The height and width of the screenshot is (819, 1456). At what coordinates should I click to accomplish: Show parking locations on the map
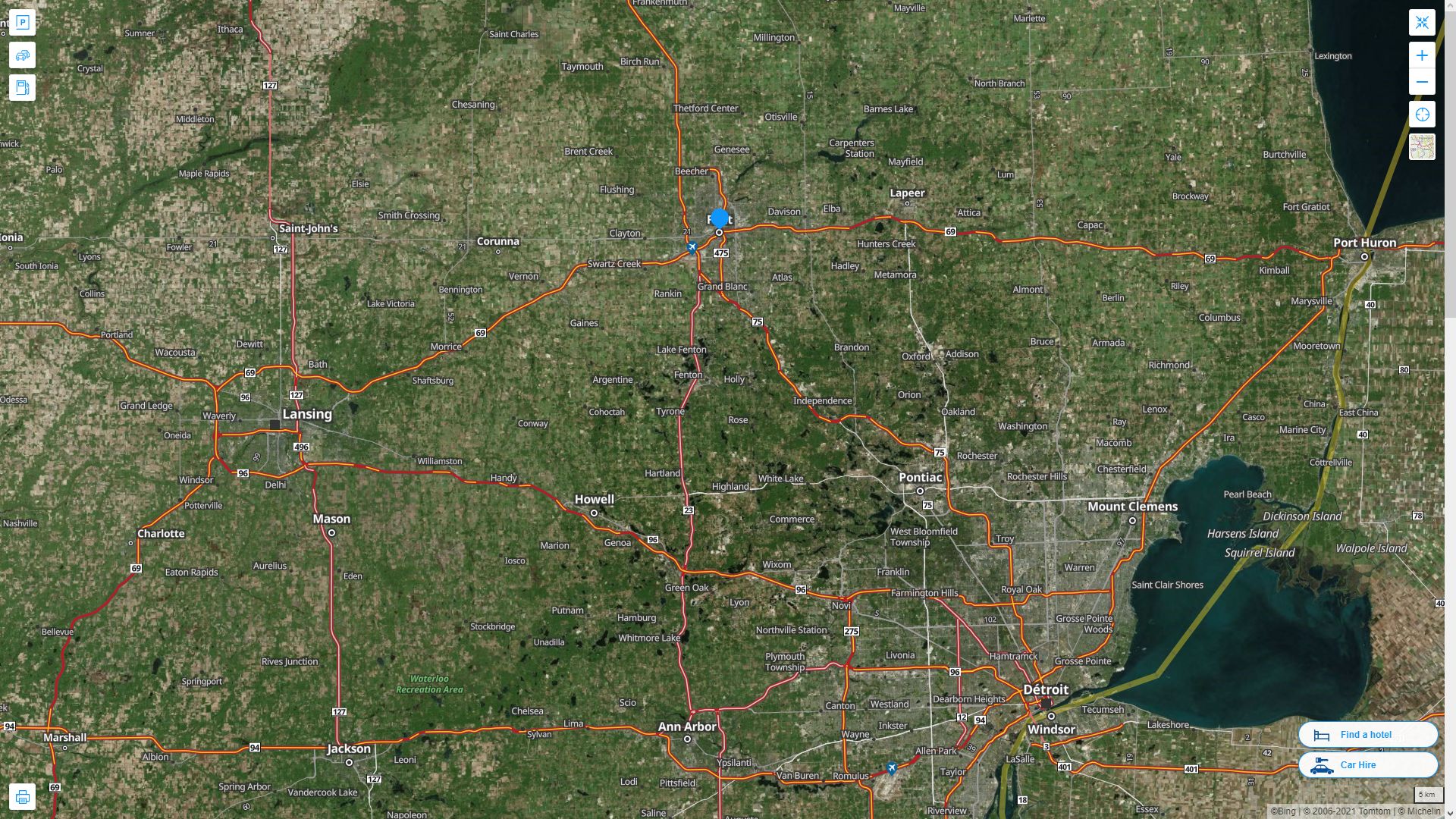click(x=22, y=22)
